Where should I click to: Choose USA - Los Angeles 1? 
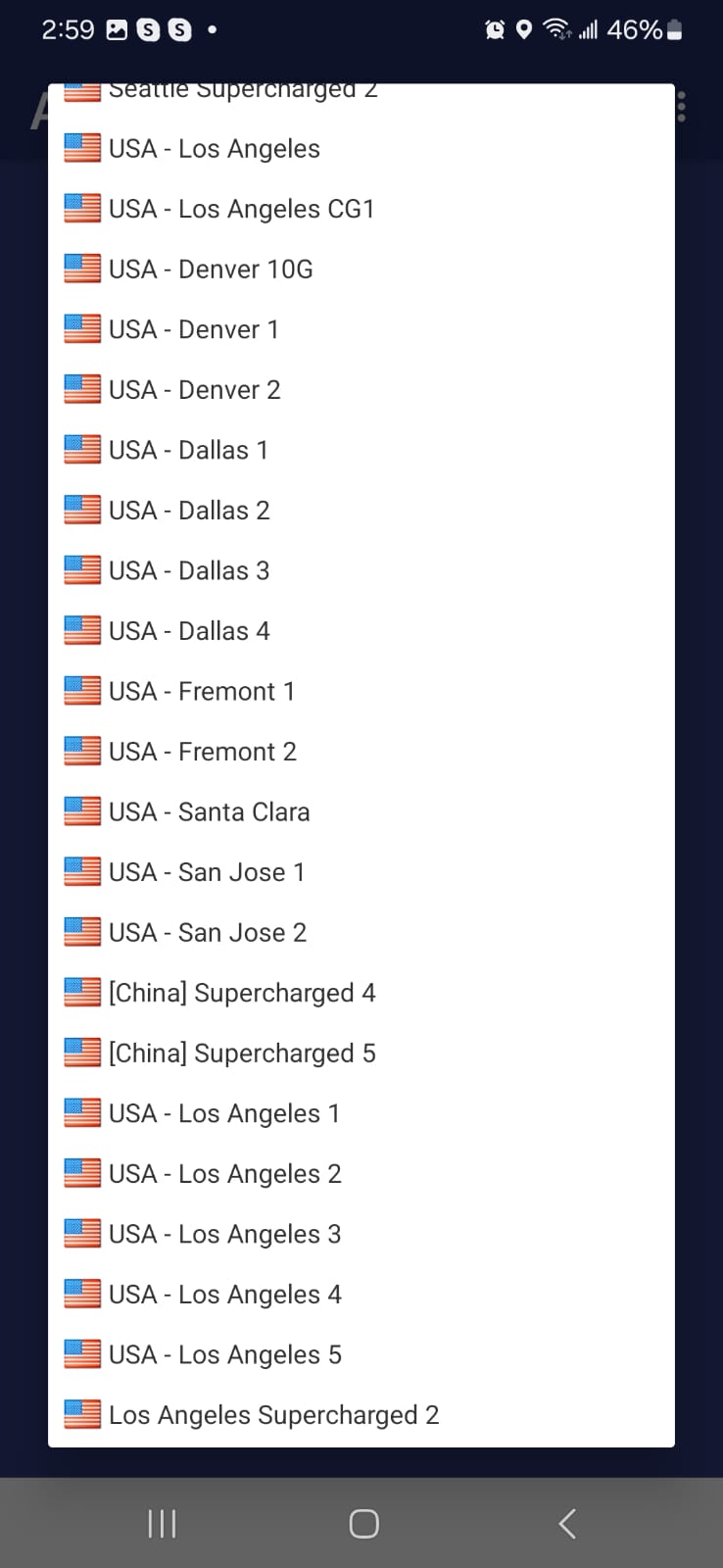224,1114
